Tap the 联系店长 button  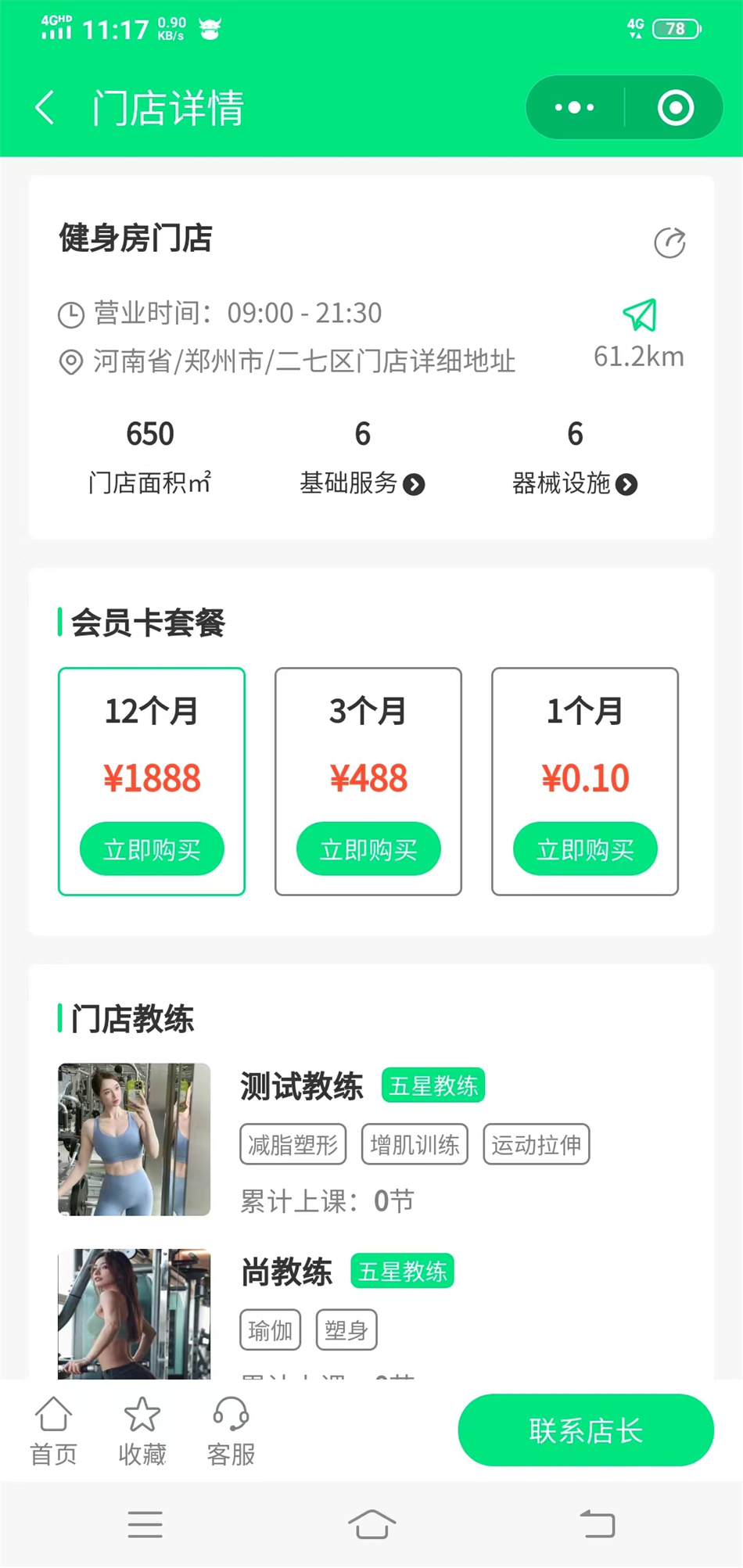click(586, 1430)
